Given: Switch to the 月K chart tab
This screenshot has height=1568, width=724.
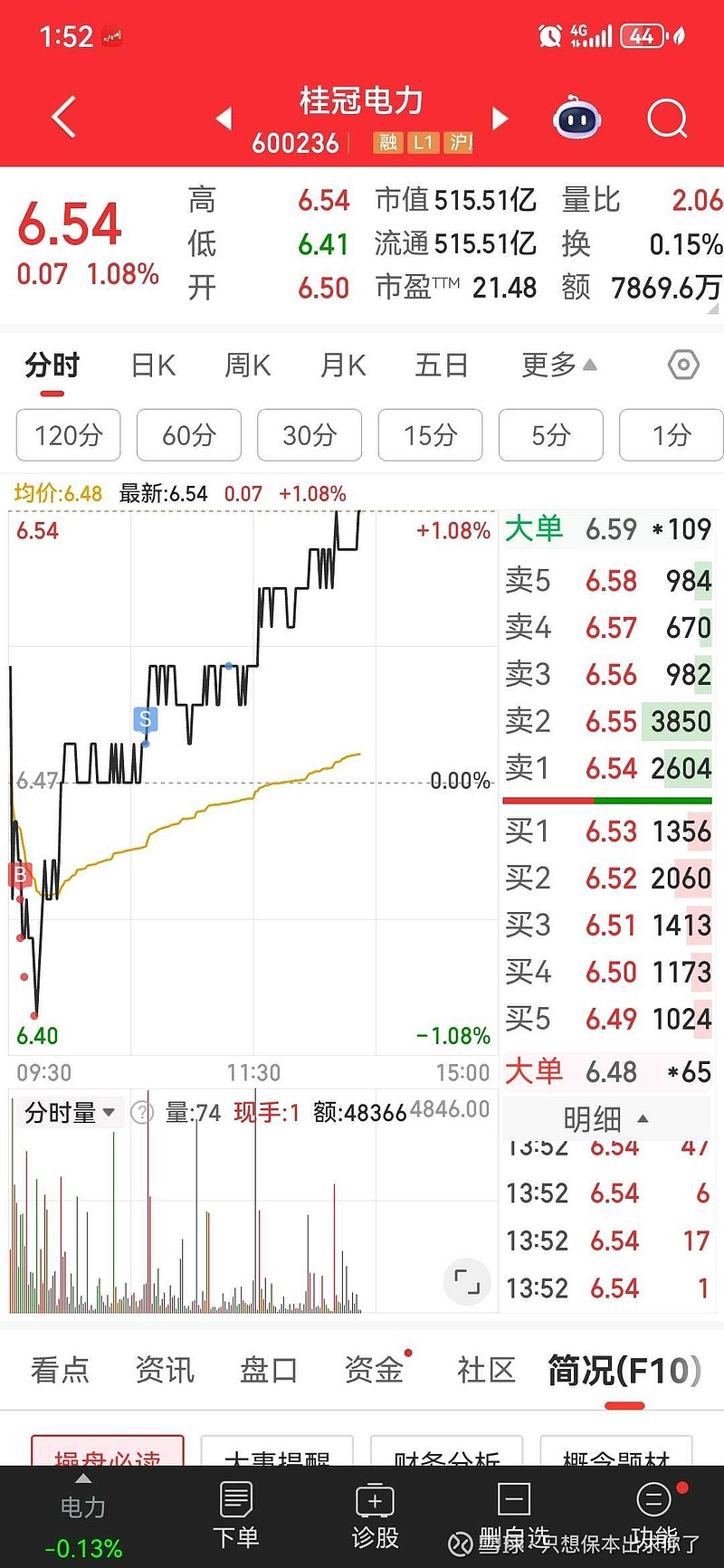Looking at the screenshot, I should (343, 366).
